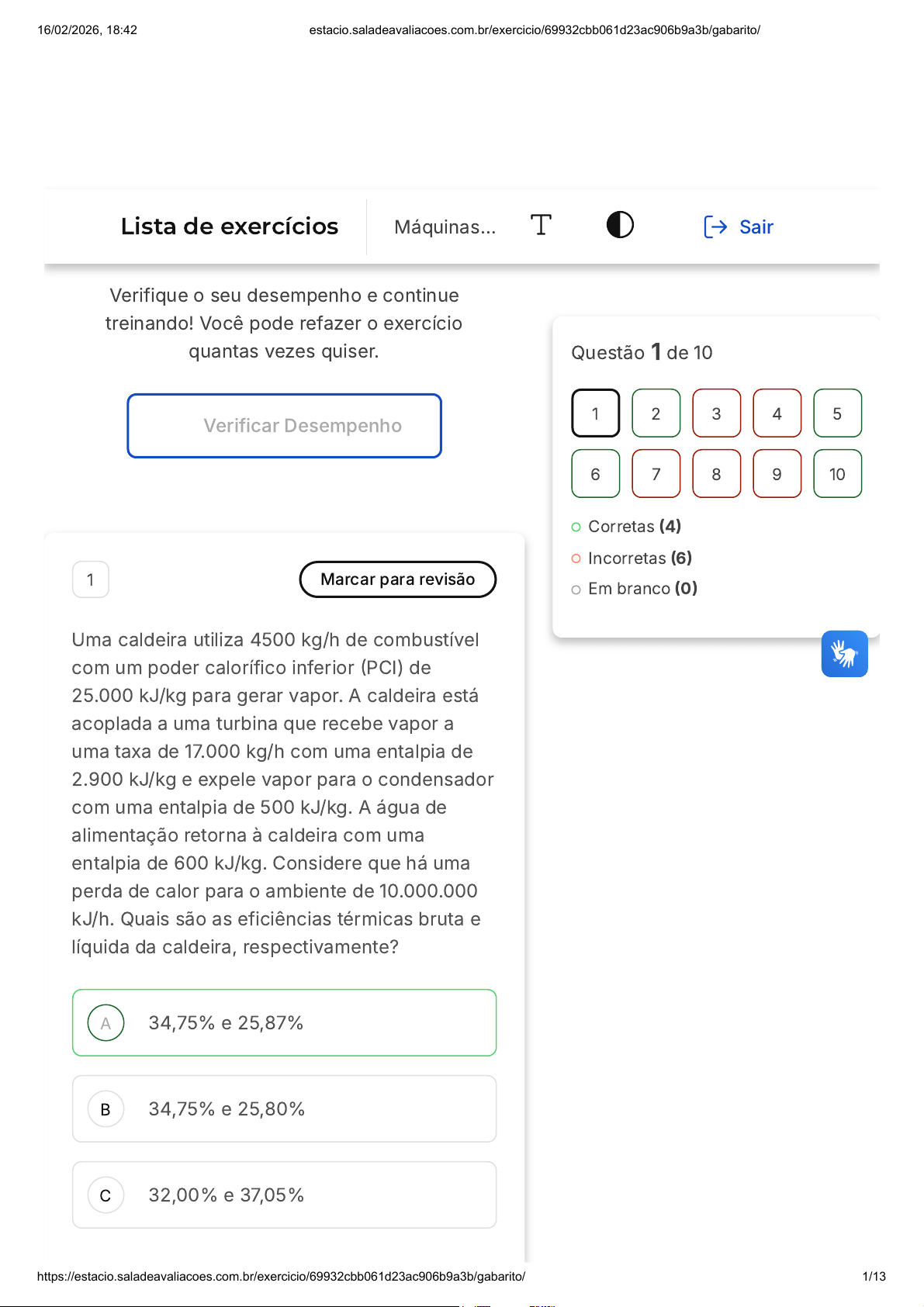Select answer A: 34,75% e 25,87%
Screen dimensions: 924x1307
point(285,1022)
